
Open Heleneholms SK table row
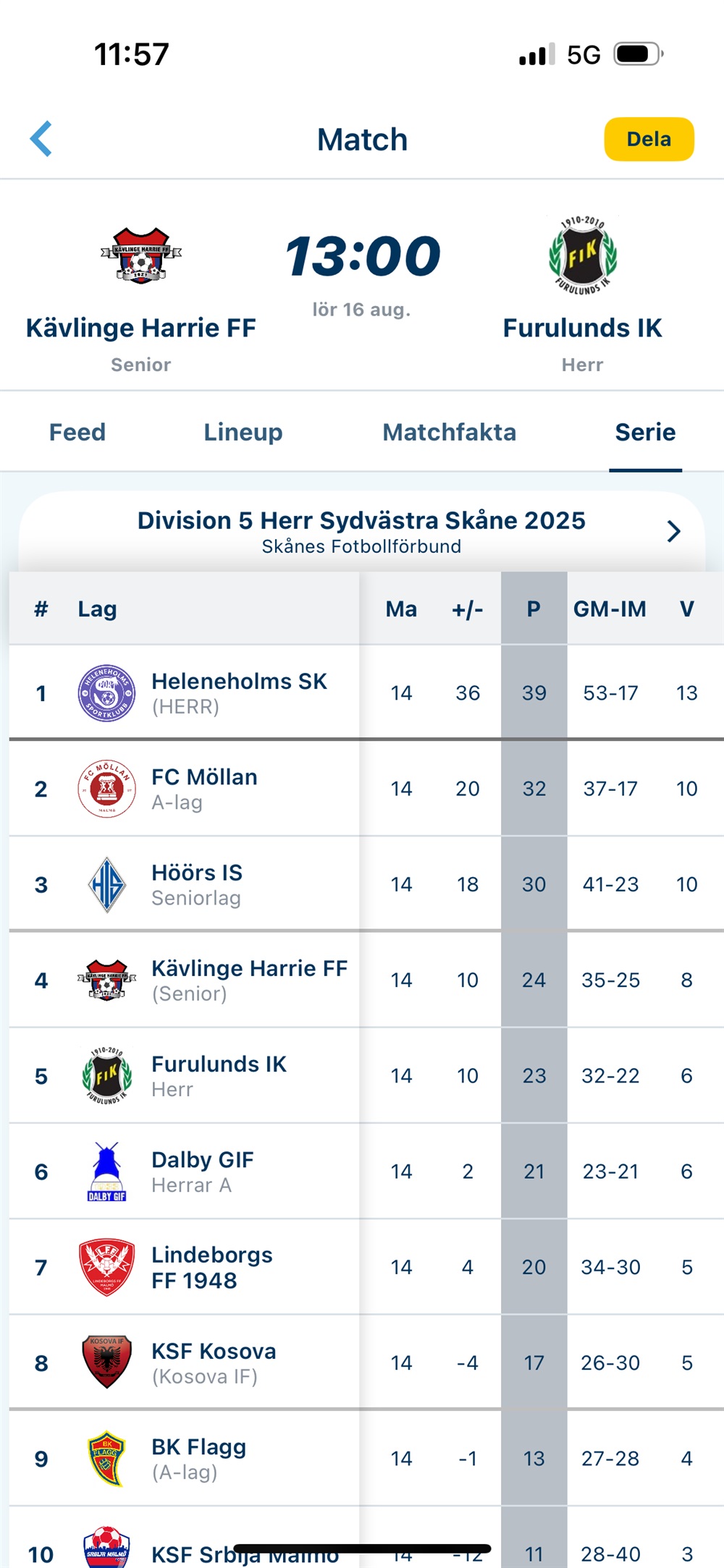point(366,692)
